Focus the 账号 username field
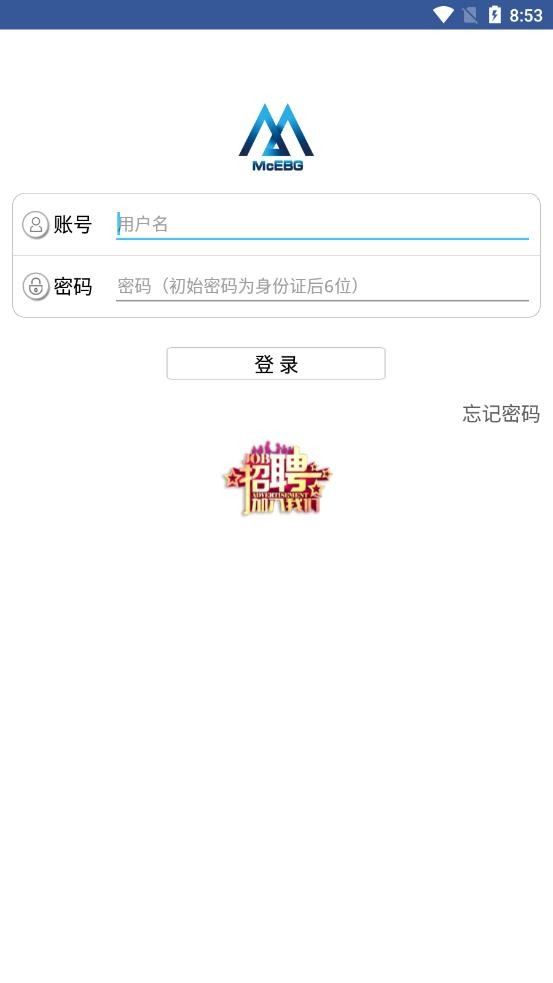The height and width of the screenshot is (983, 553). click(x=322, y=224)
